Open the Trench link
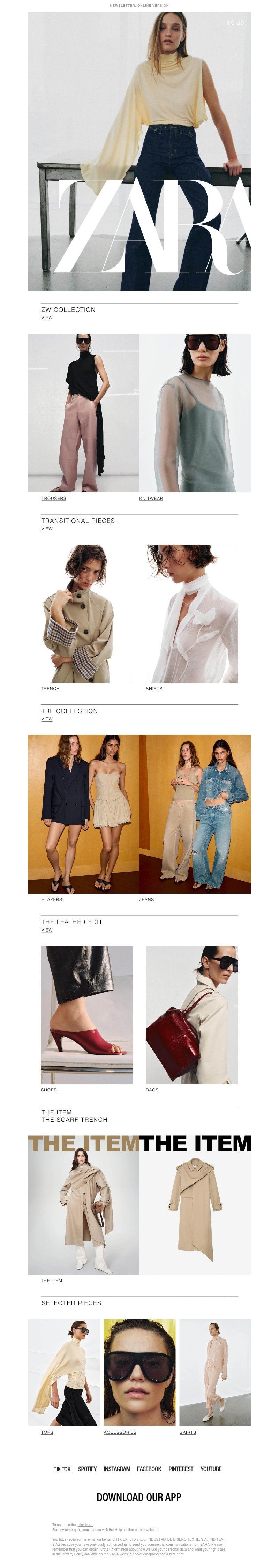 (x=50, y=689)
